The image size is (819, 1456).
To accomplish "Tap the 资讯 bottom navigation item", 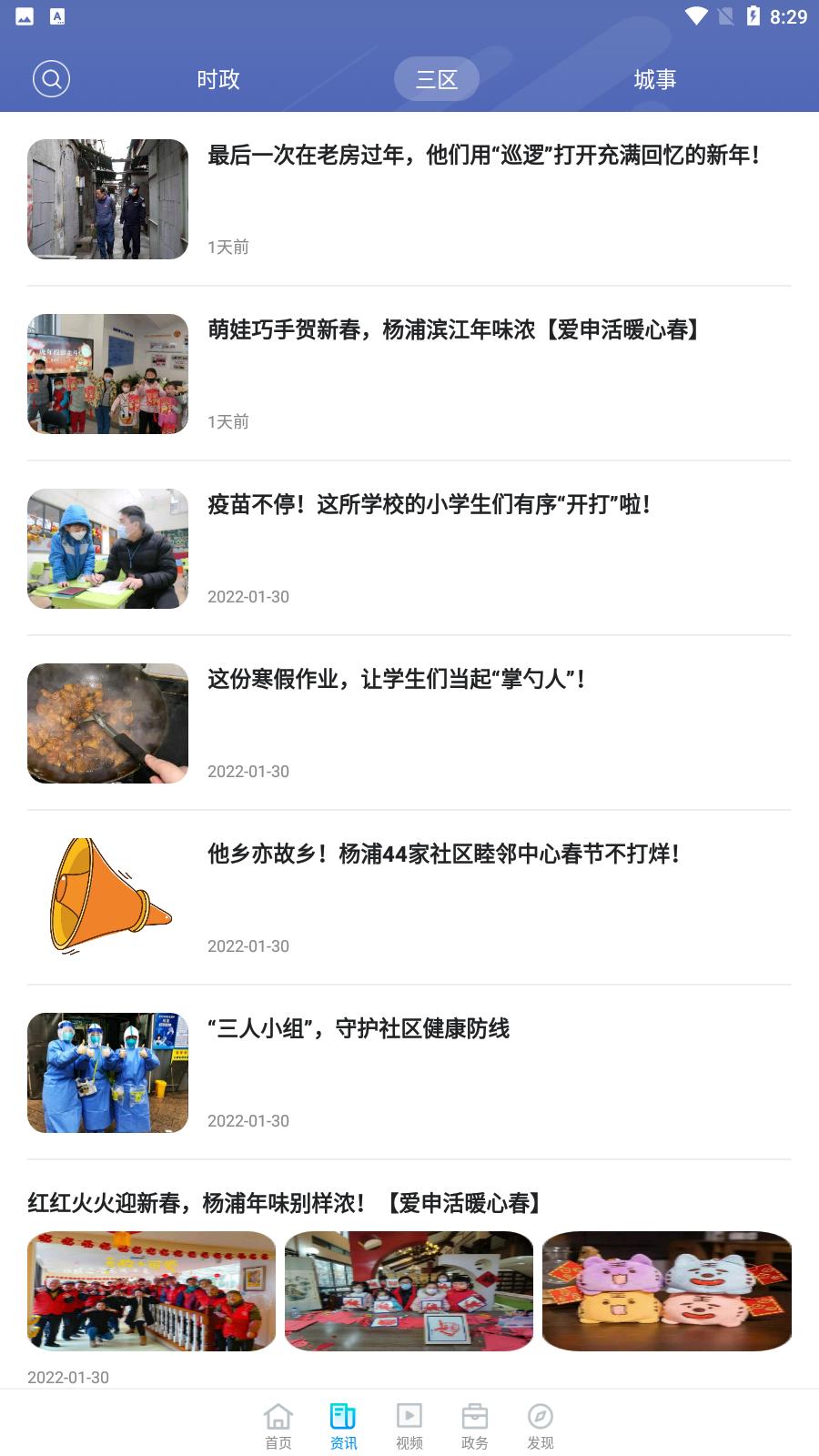I will point(344,1426).
